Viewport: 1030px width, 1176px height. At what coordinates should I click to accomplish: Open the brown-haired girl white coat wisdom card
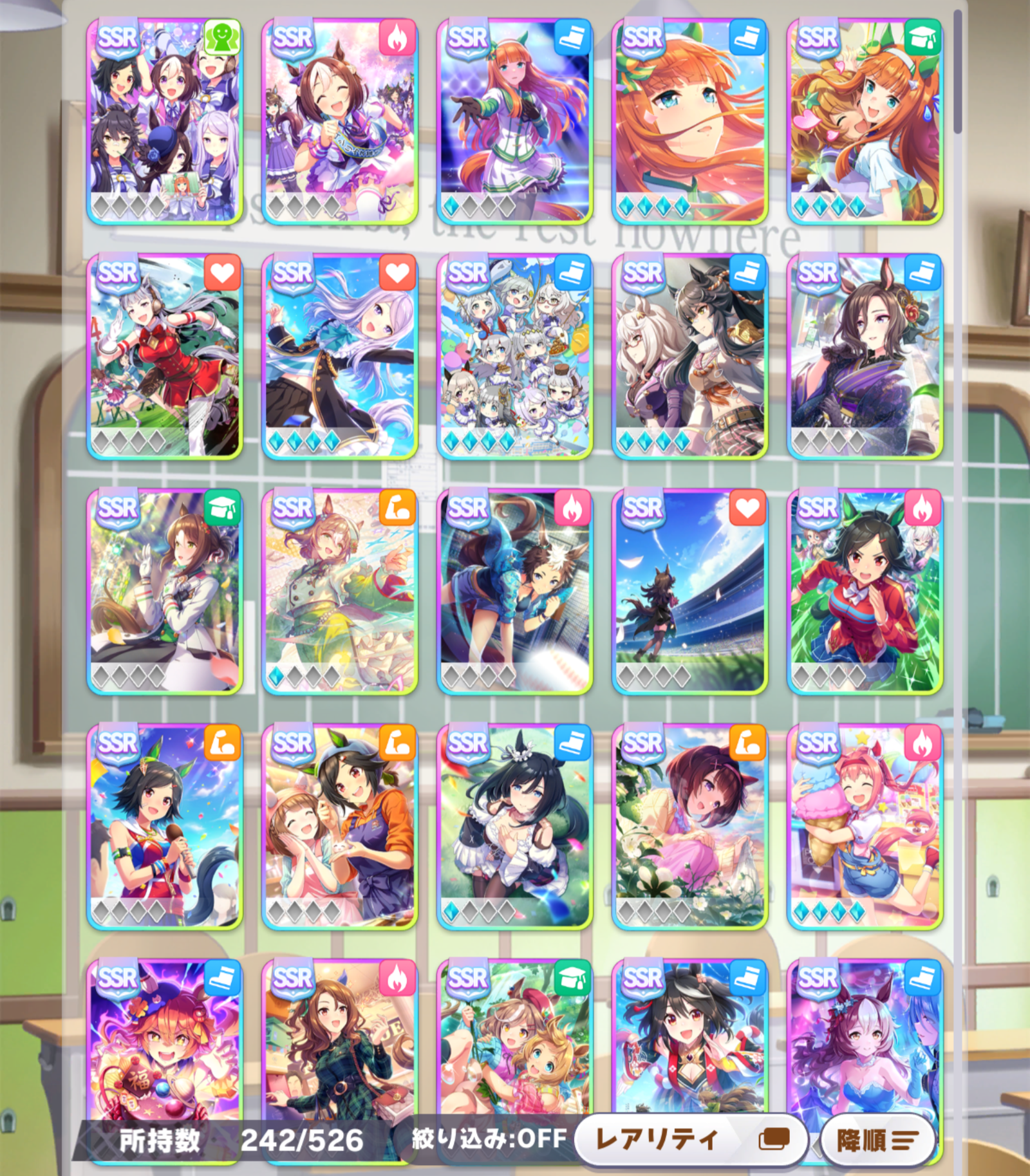pyautogui.click(x=165, y=591)
